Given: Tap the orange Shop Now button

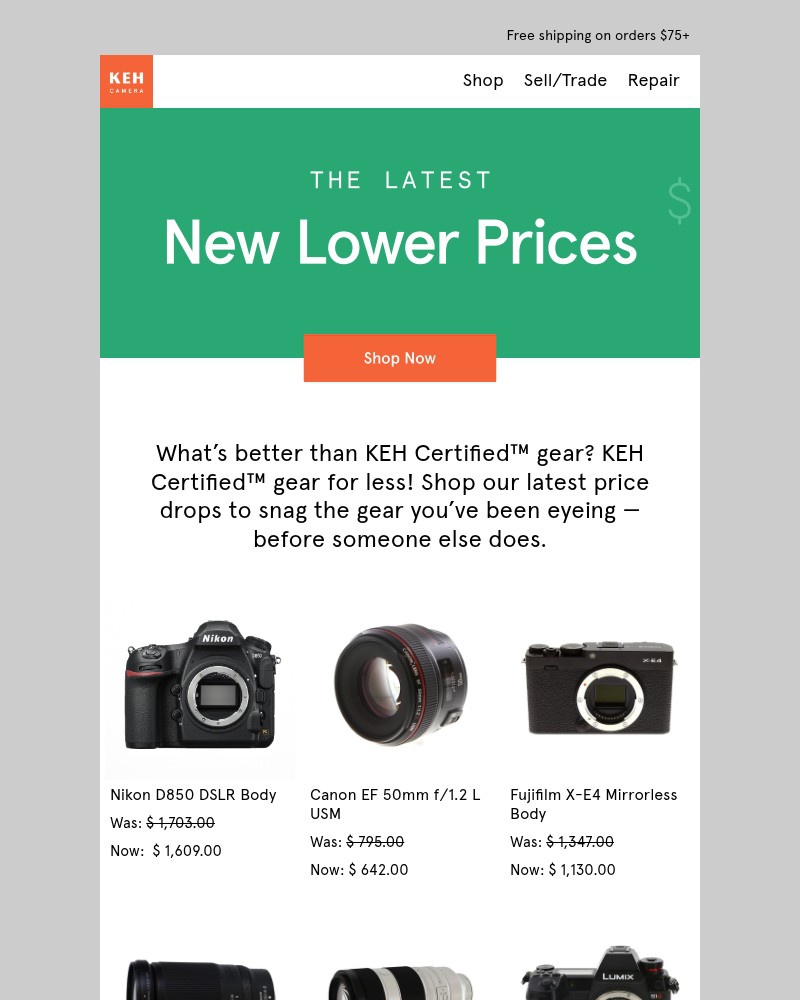Looking at the screenshot, I should [x=400, y=358].
